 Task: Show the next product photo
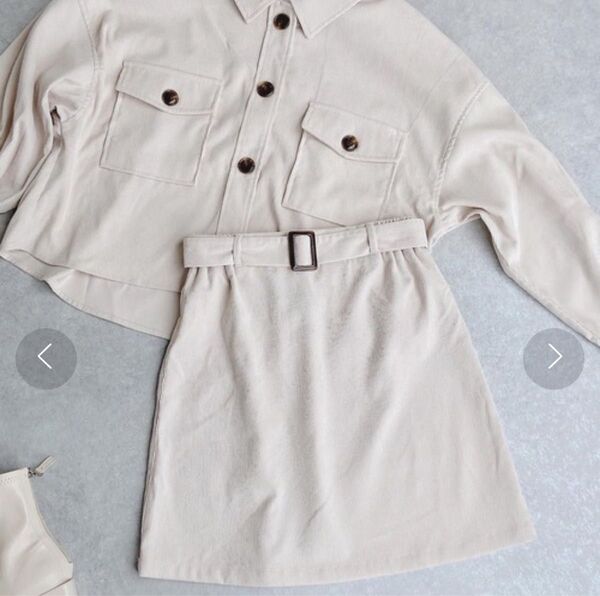pyautogui.click(x=553, y=358)
